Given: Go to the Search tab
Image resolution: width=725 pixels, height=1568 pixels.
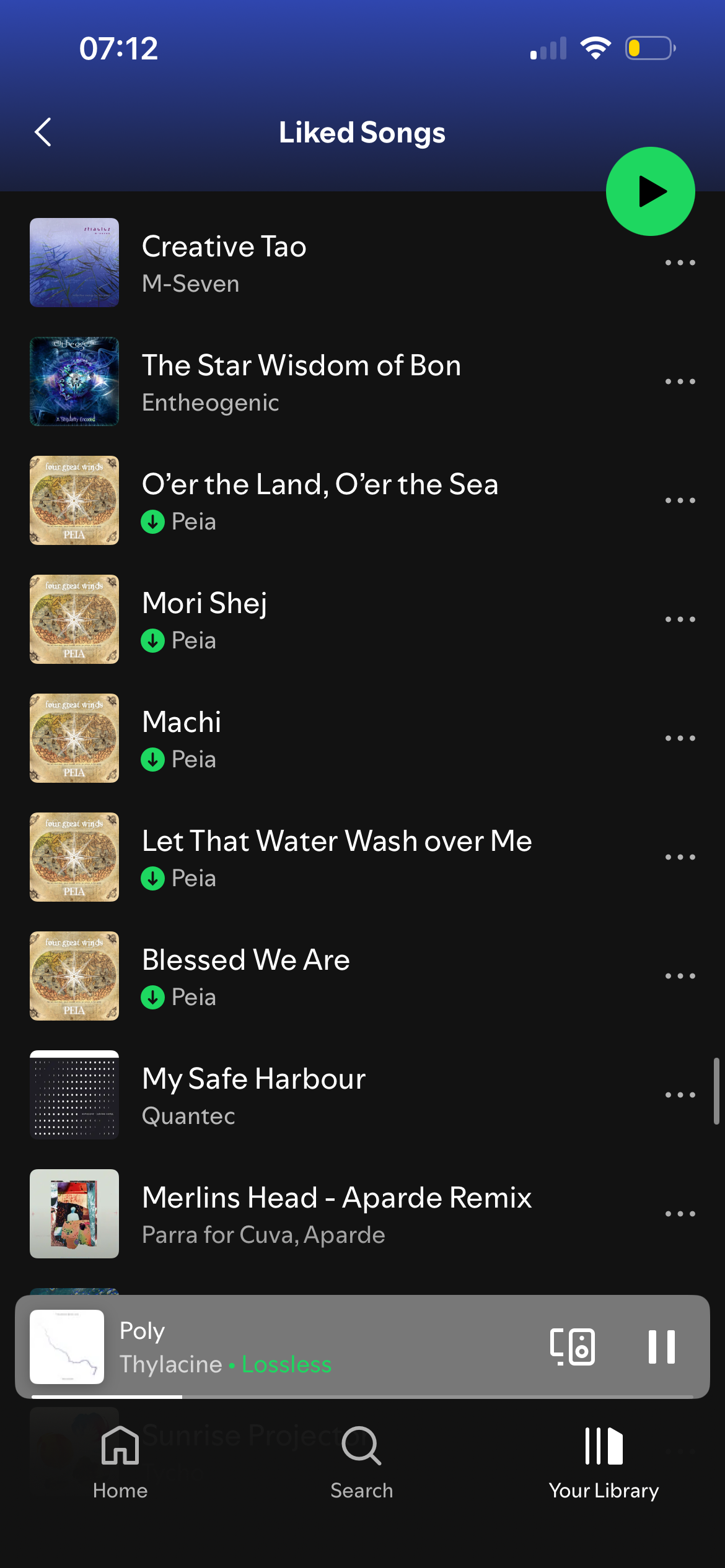Looking at the screenshot, I should (362, 1461).
